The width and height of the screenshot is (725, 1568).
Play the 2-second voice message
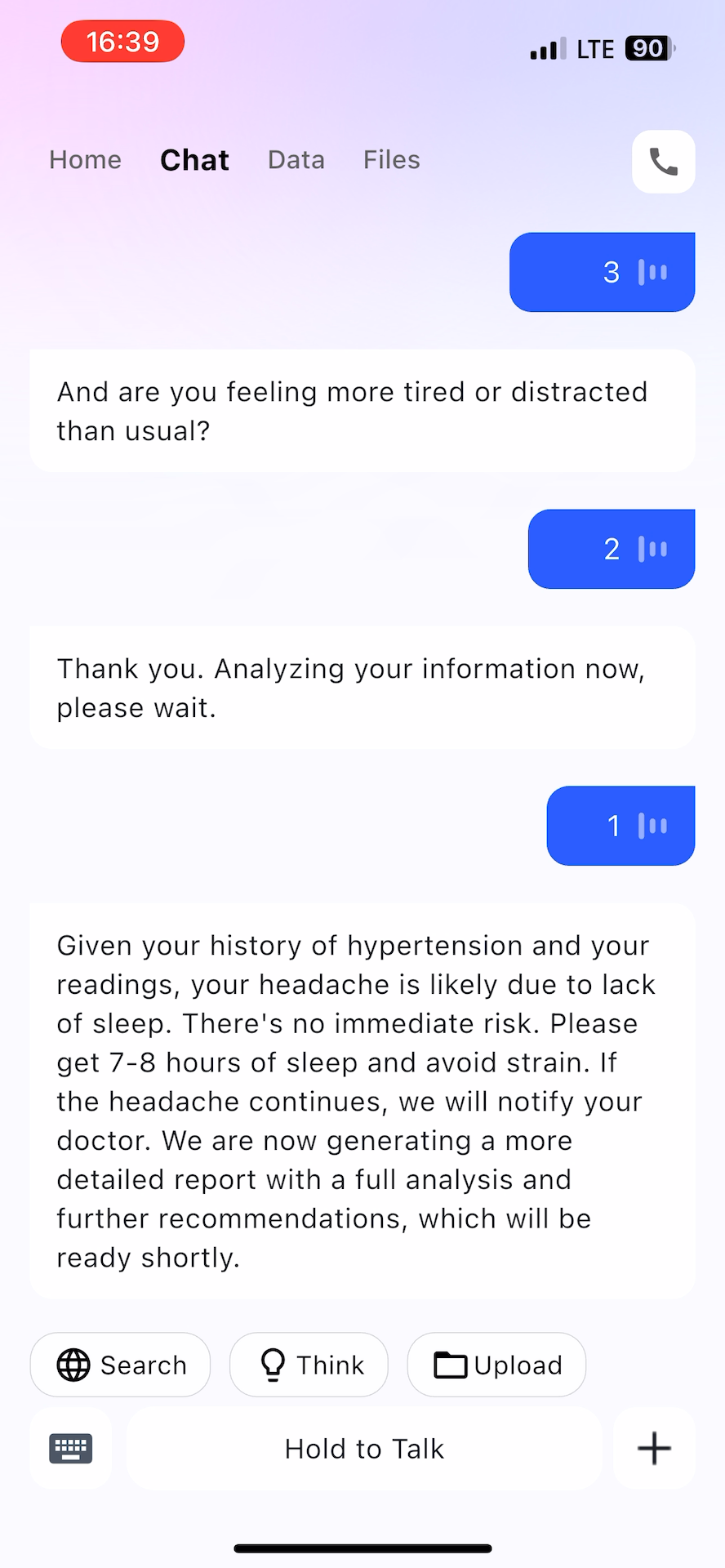612,549
